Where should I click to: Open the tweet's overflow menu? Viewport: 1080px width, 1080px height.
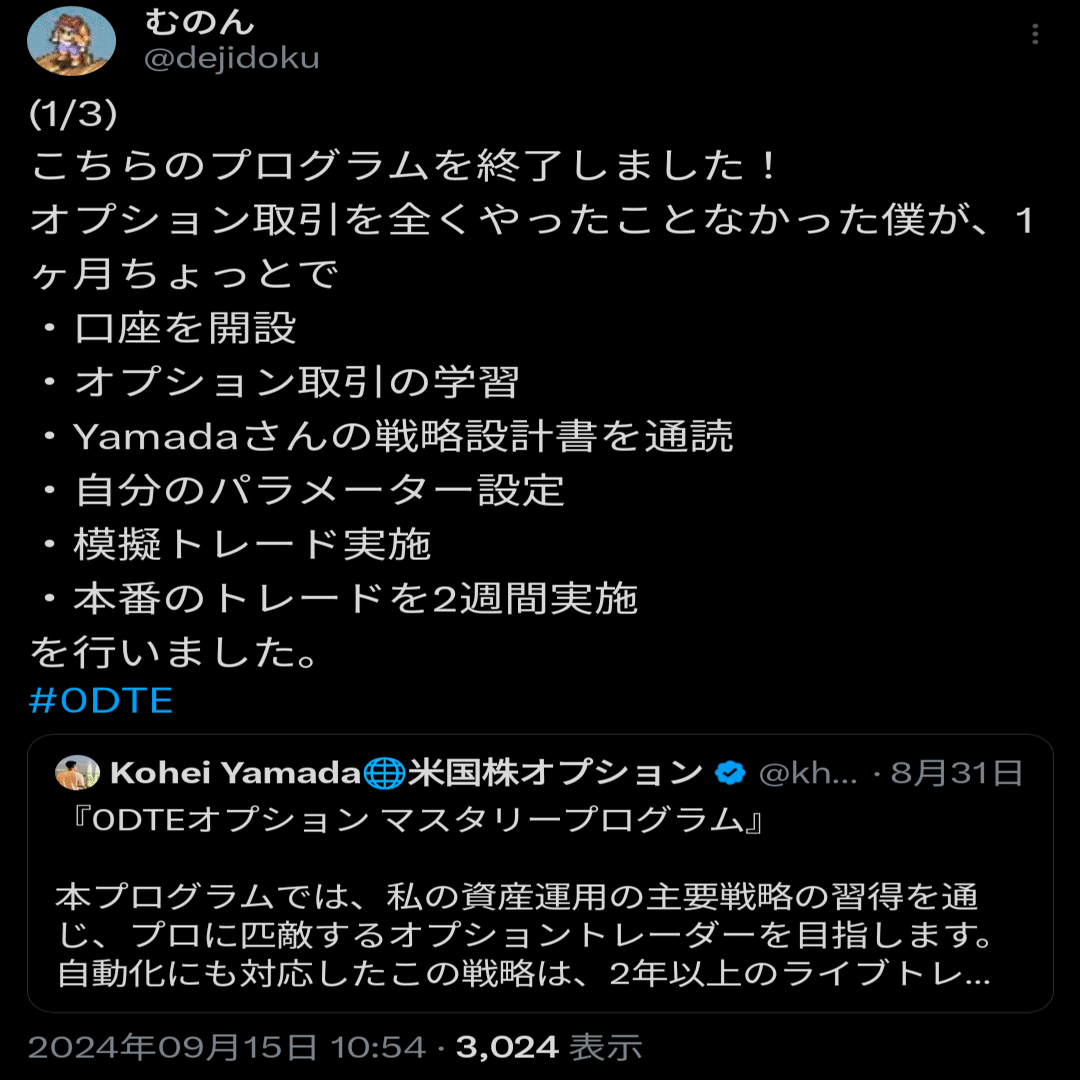1035,35
